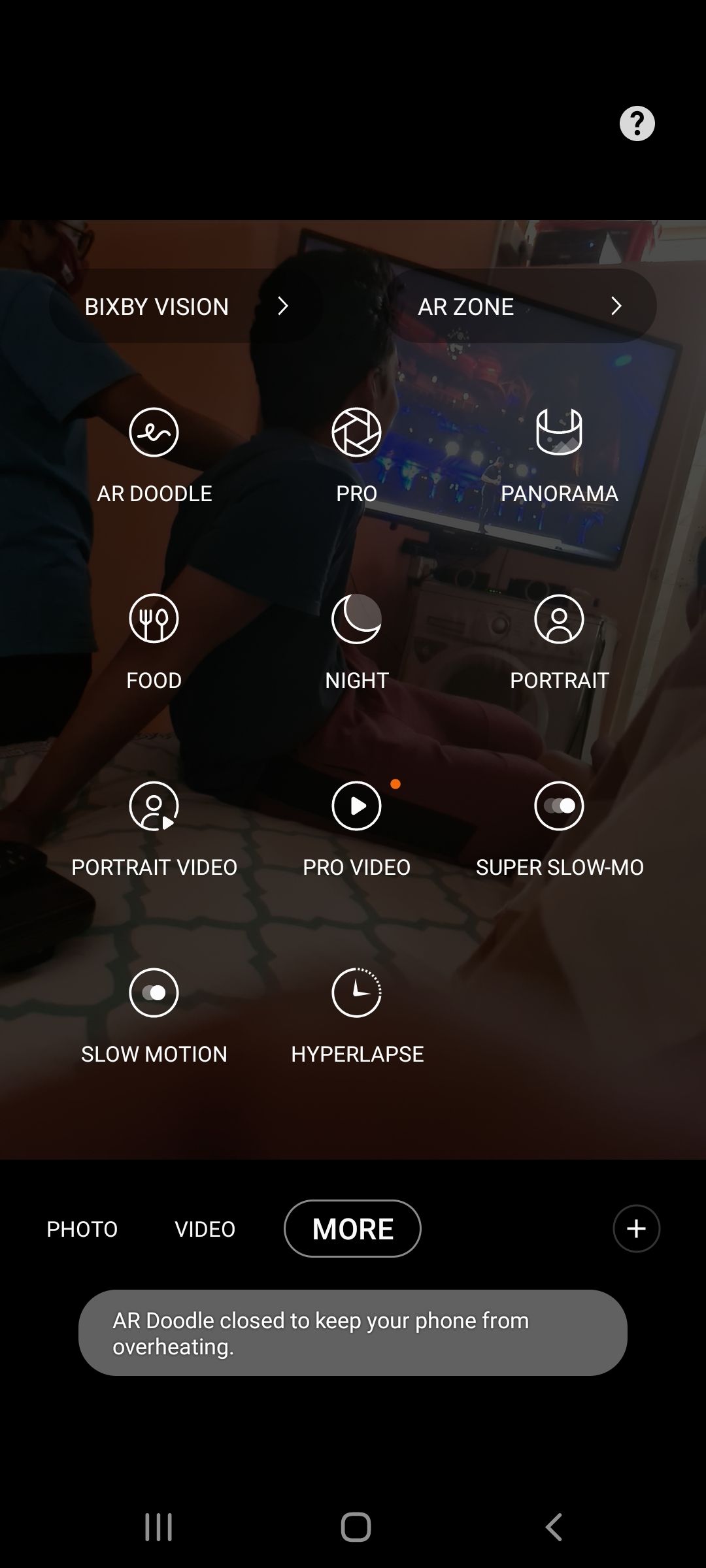Start Pro Video mode
This screenshot has height=1568, width=706.
(356, 806)
